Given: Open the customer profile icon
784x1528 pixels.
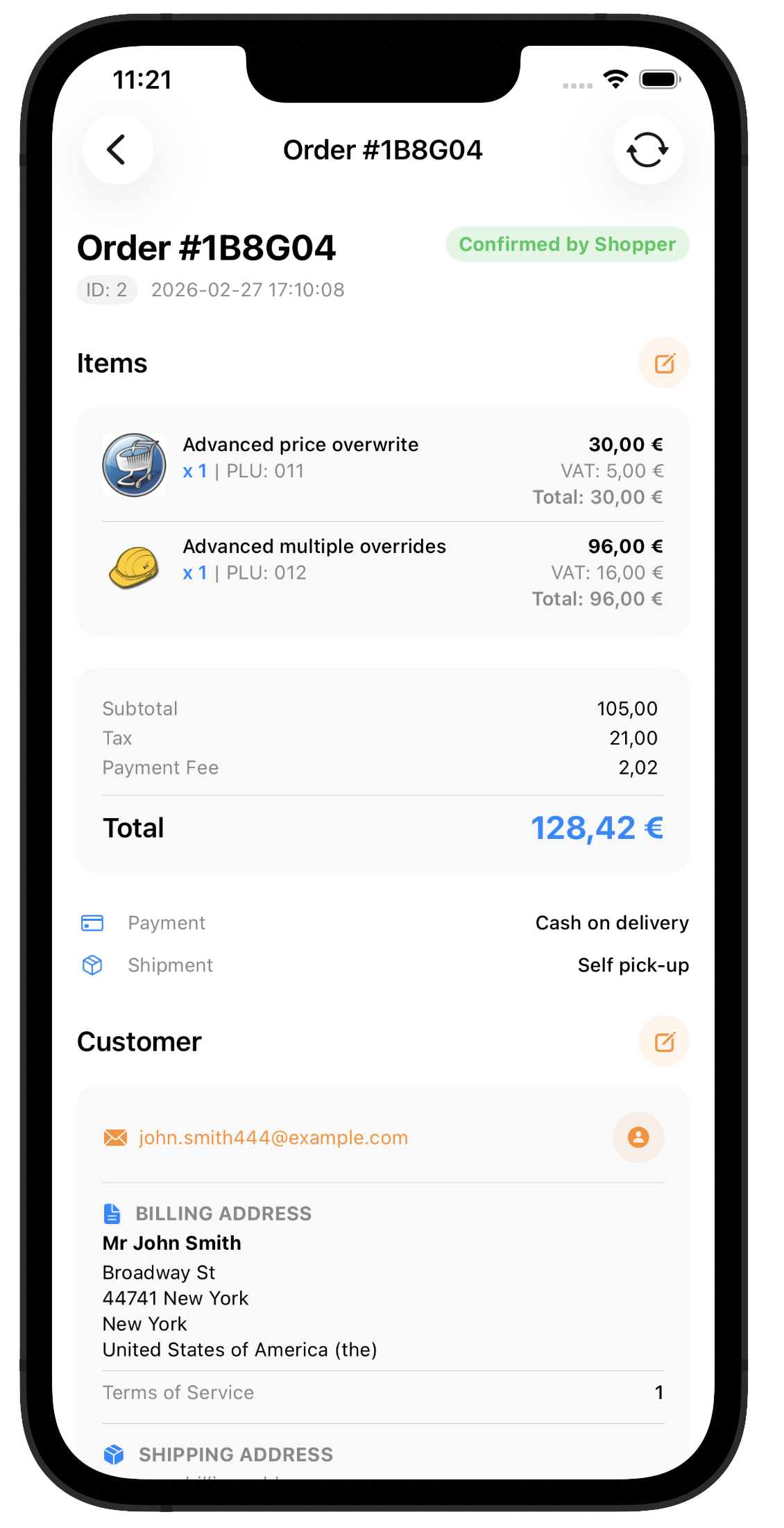Looking at the screenshot, I should pyautogui.click(x=638, y=1137).
